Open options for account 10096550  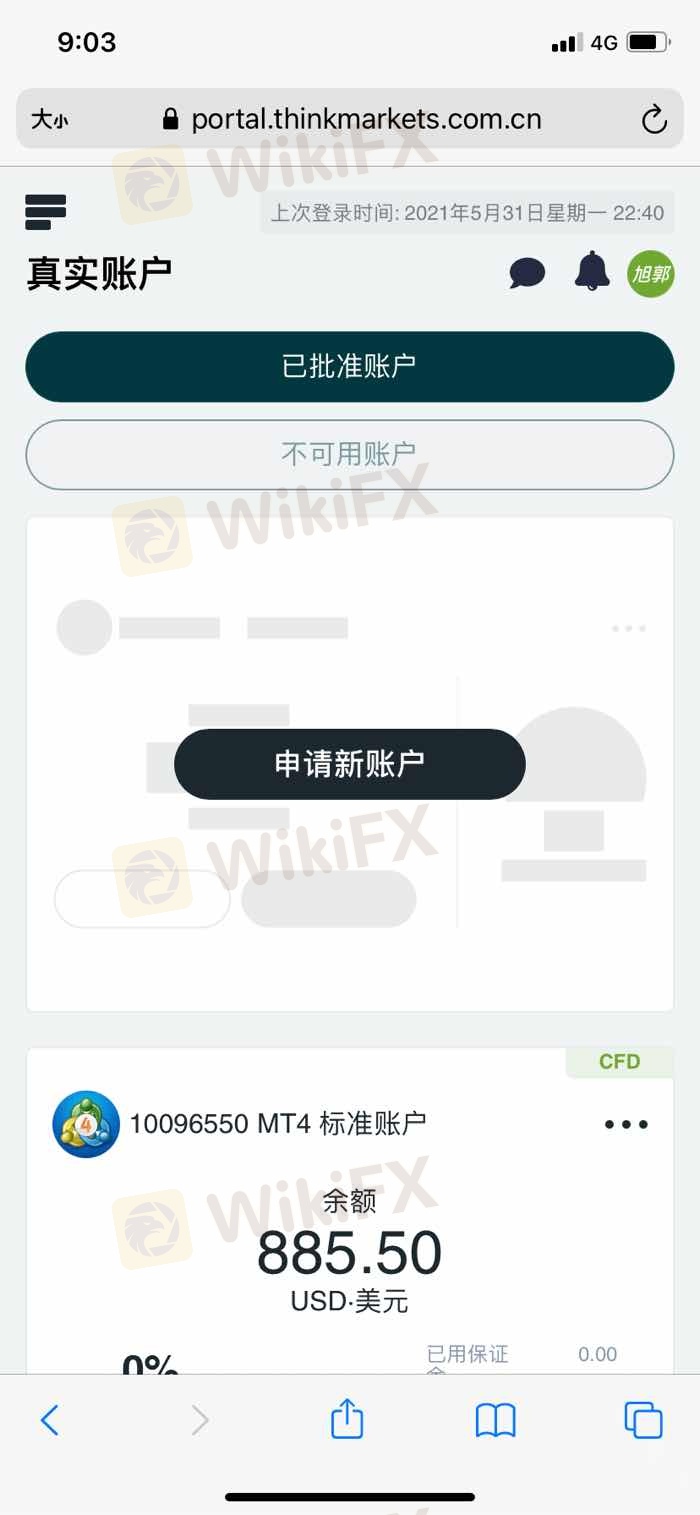coord(627,1124)
